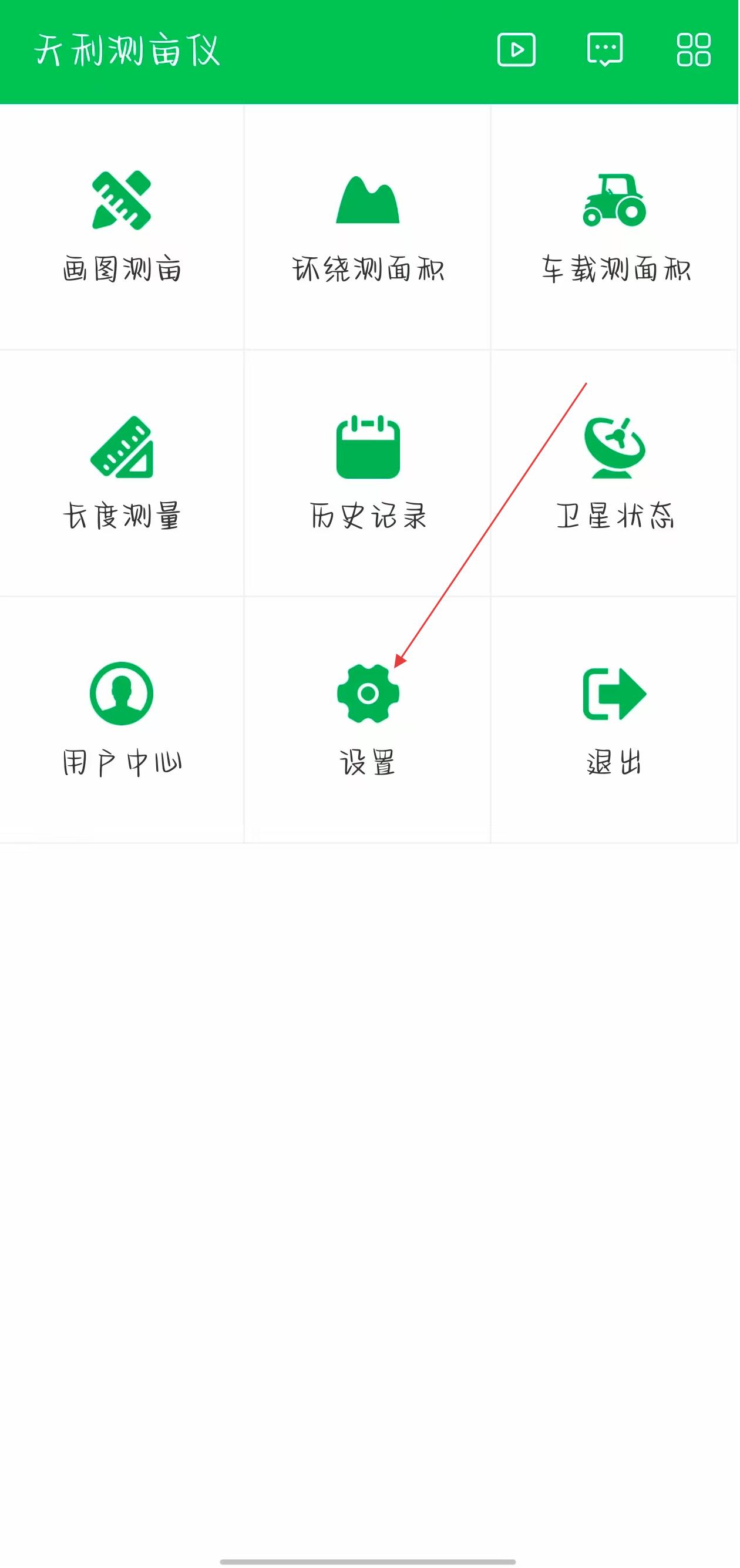This screenshot has height=1568, width=740.
Task: Open the messages chat icon
Action: click(604, 50)
